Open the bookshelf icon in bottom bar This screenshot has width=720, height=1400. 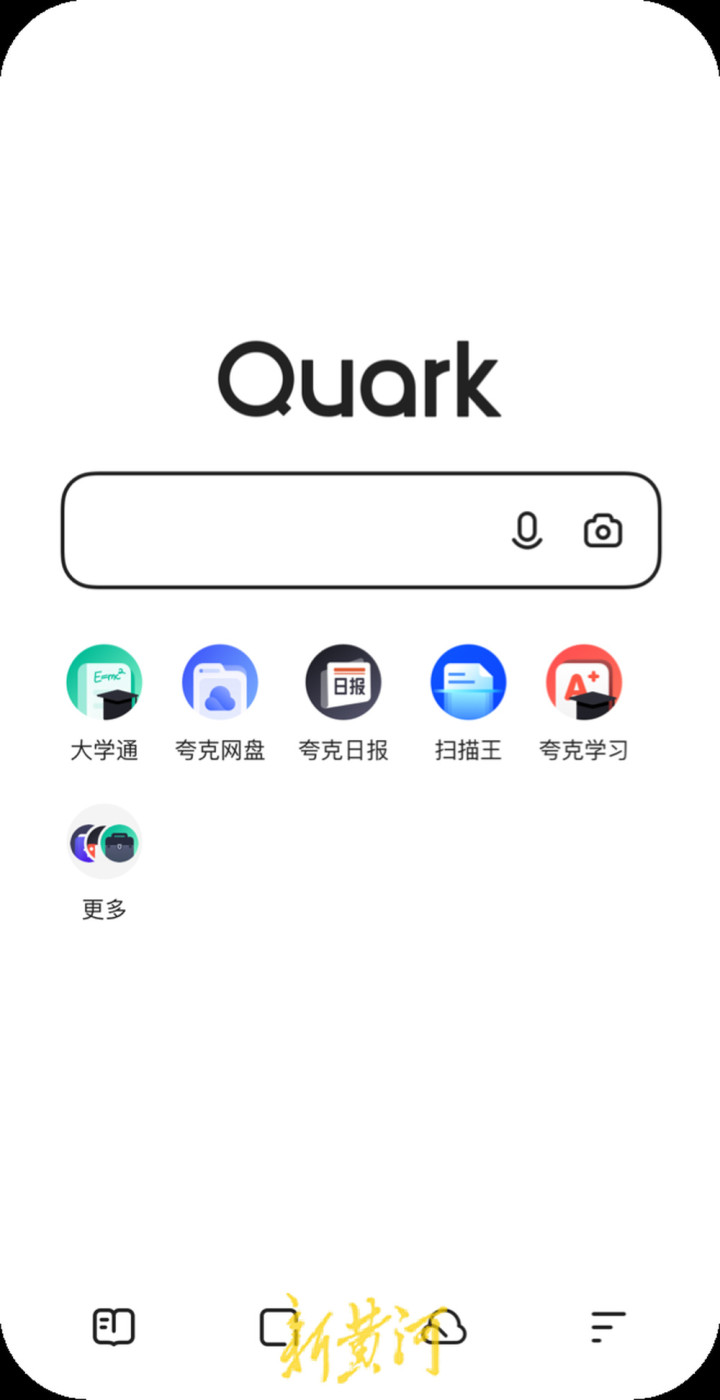(113, 1327)
